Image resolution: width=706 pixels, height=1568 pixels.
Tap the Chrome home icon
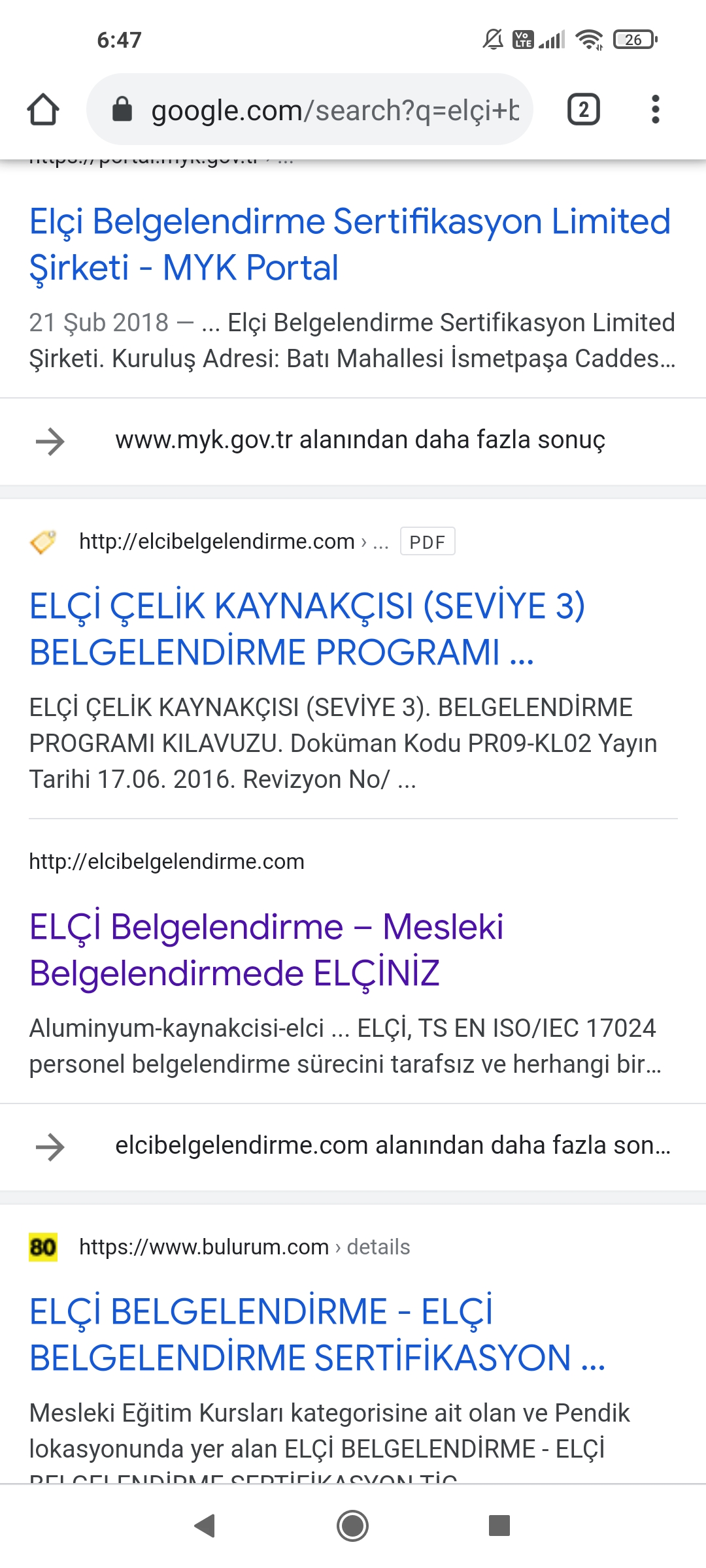tap(43, 109)
